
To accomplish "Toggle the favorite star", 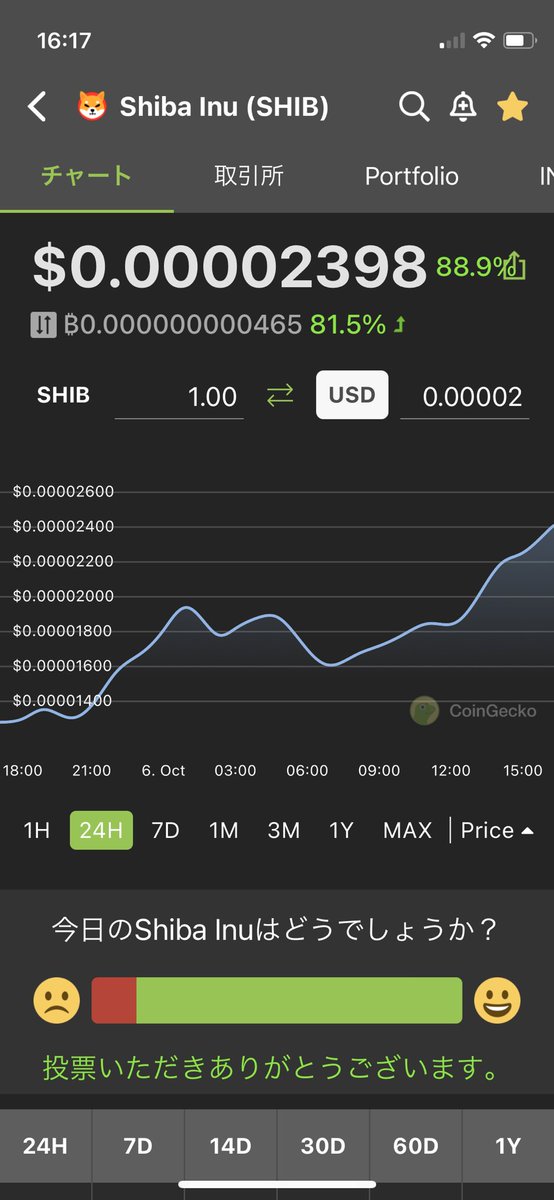I will click(x=512, y=106).
